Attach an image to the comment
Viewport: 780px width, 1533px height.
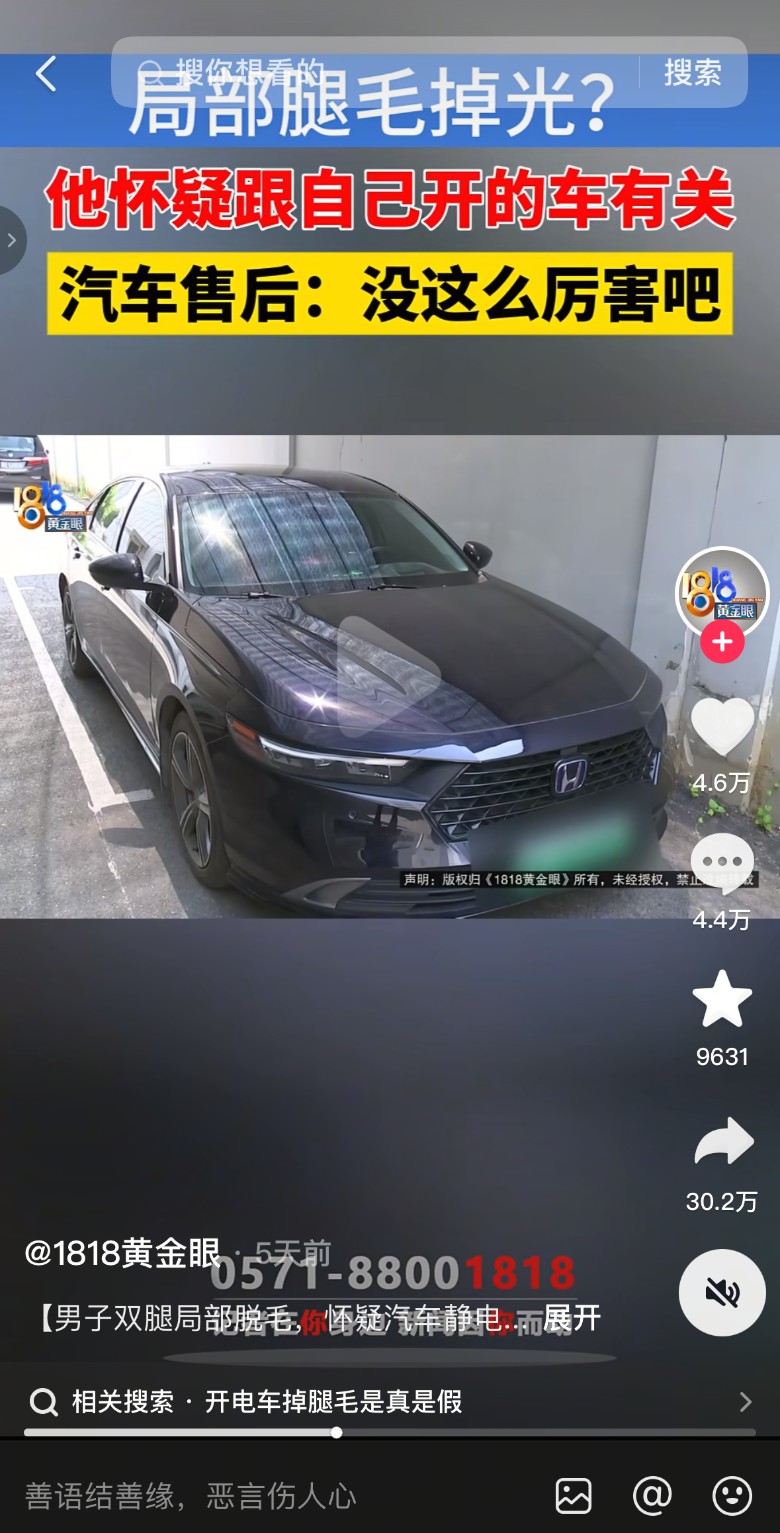[x=573, y=1496]
